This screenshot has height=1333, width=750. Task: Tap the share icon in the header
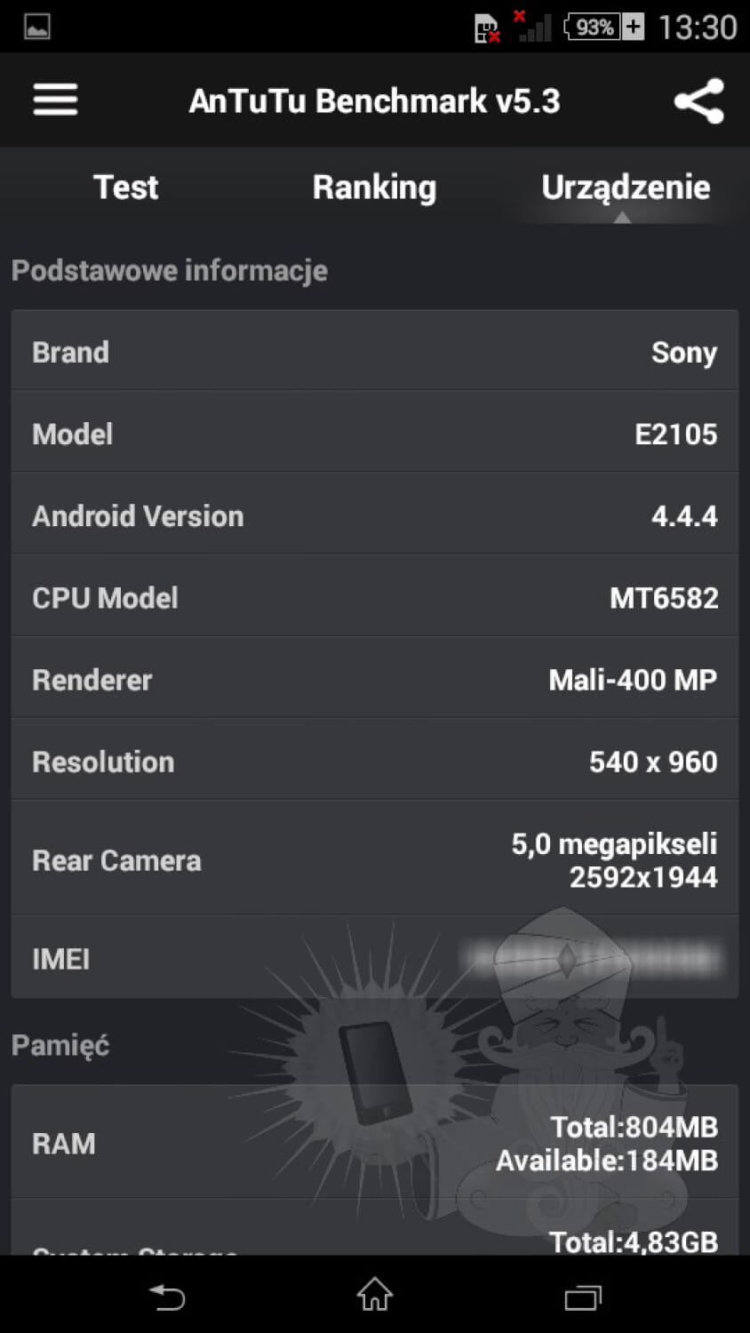pos(699,99)
